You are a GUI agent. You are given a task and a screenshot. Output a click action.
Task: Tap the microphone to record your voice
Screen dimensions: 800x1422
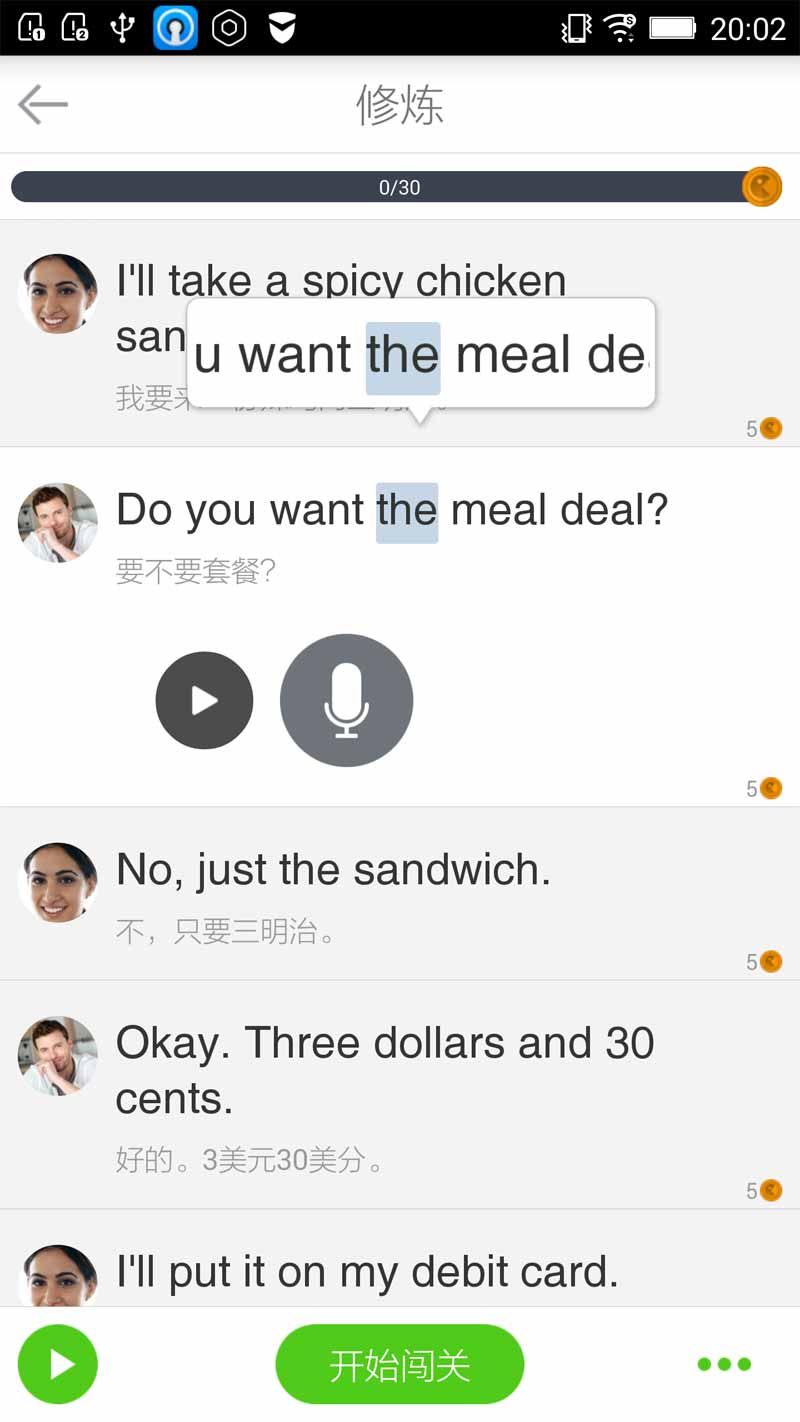coord(346,700)
